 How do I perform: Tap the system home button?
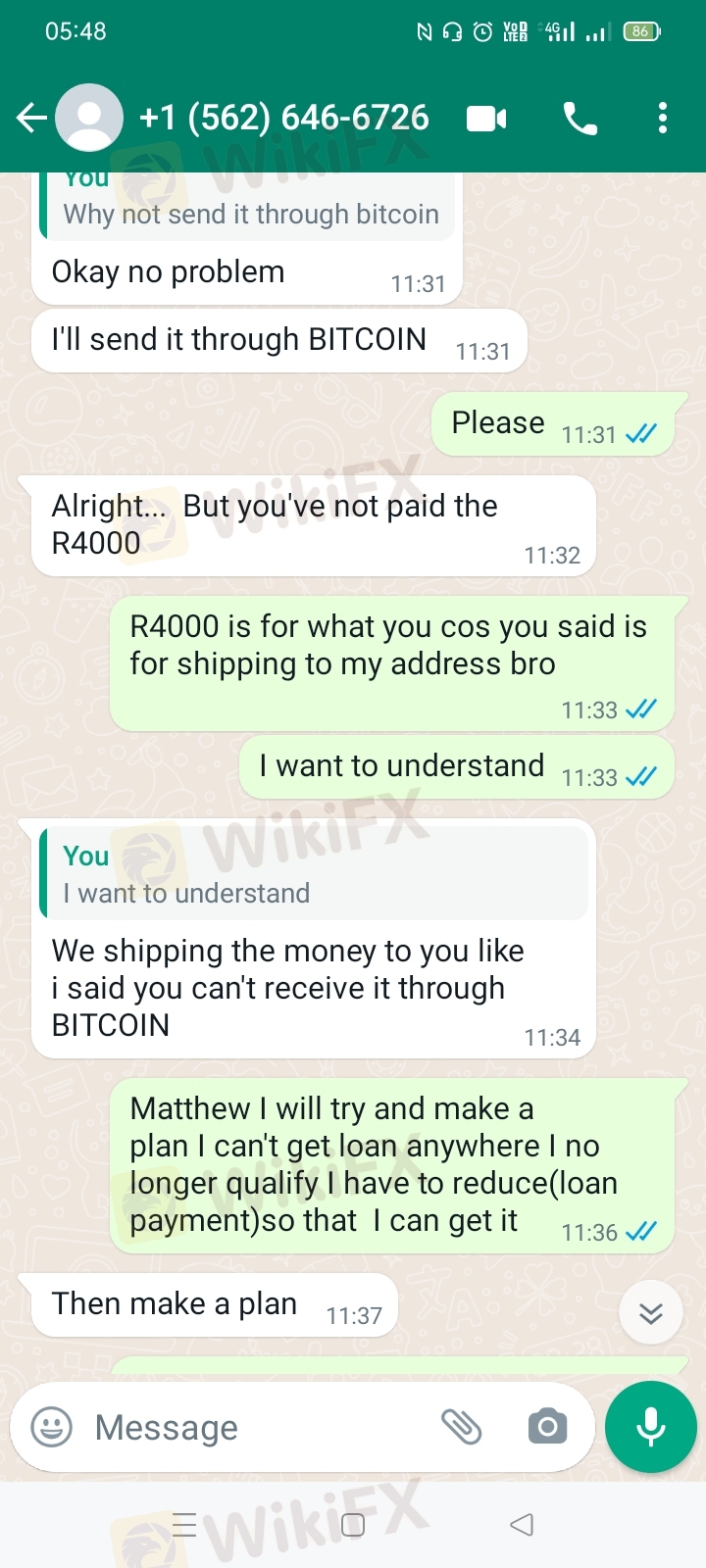pyautogui.click(x=353, y=1525)
